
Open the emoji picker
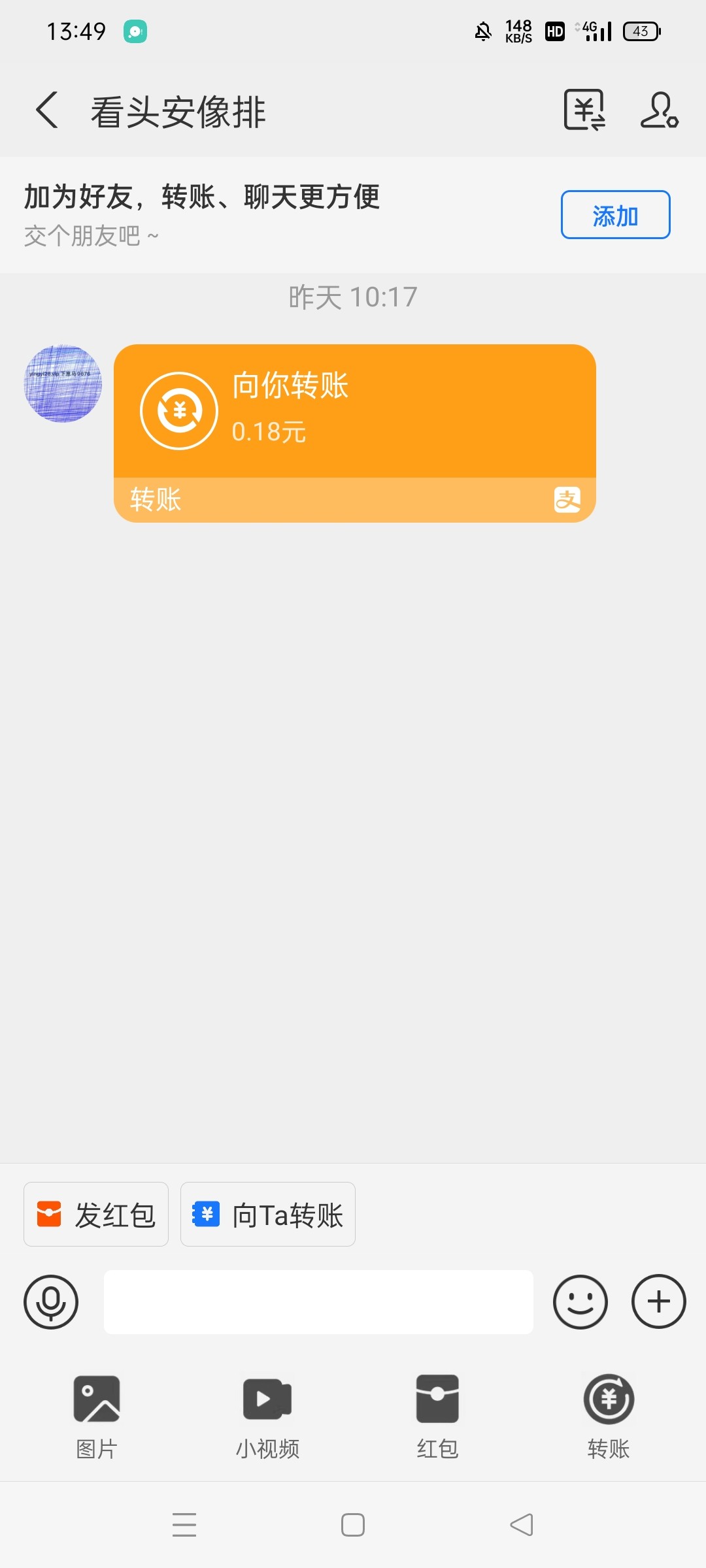(580, 1302)
